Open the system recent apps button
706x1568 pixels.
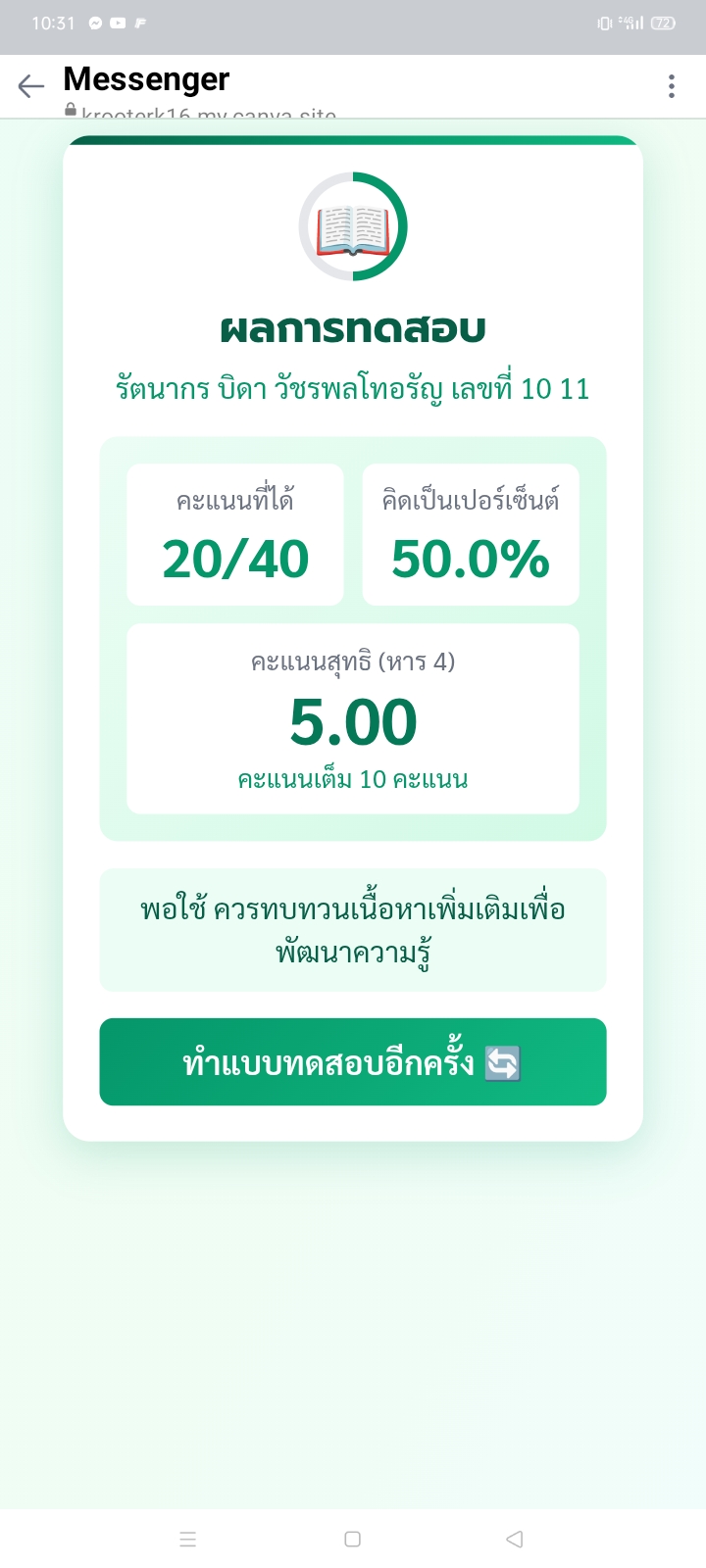[188, 1539]
